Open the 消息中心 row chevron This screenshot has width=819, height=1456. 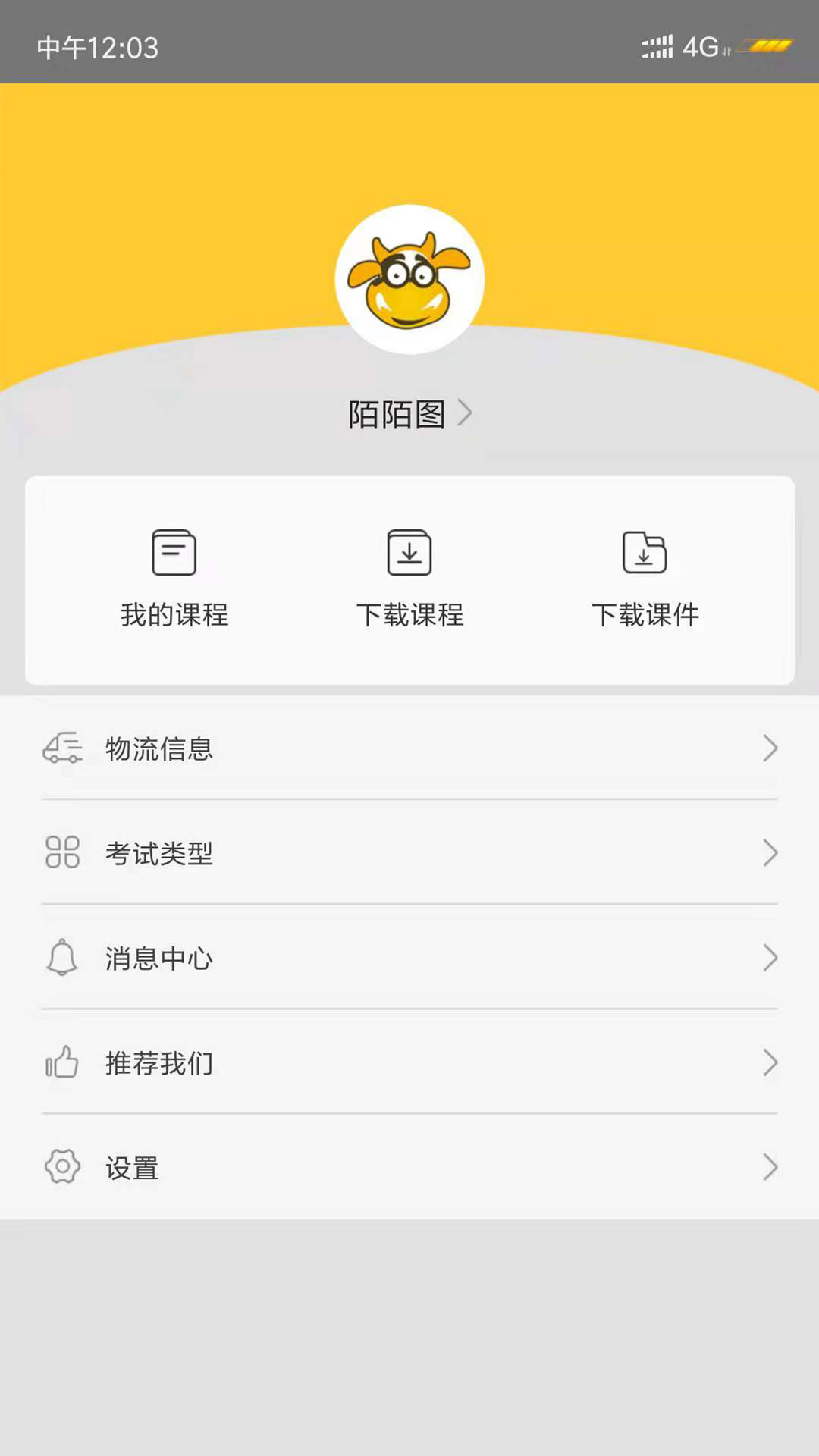pyautogui.click(x=769, y=959)
